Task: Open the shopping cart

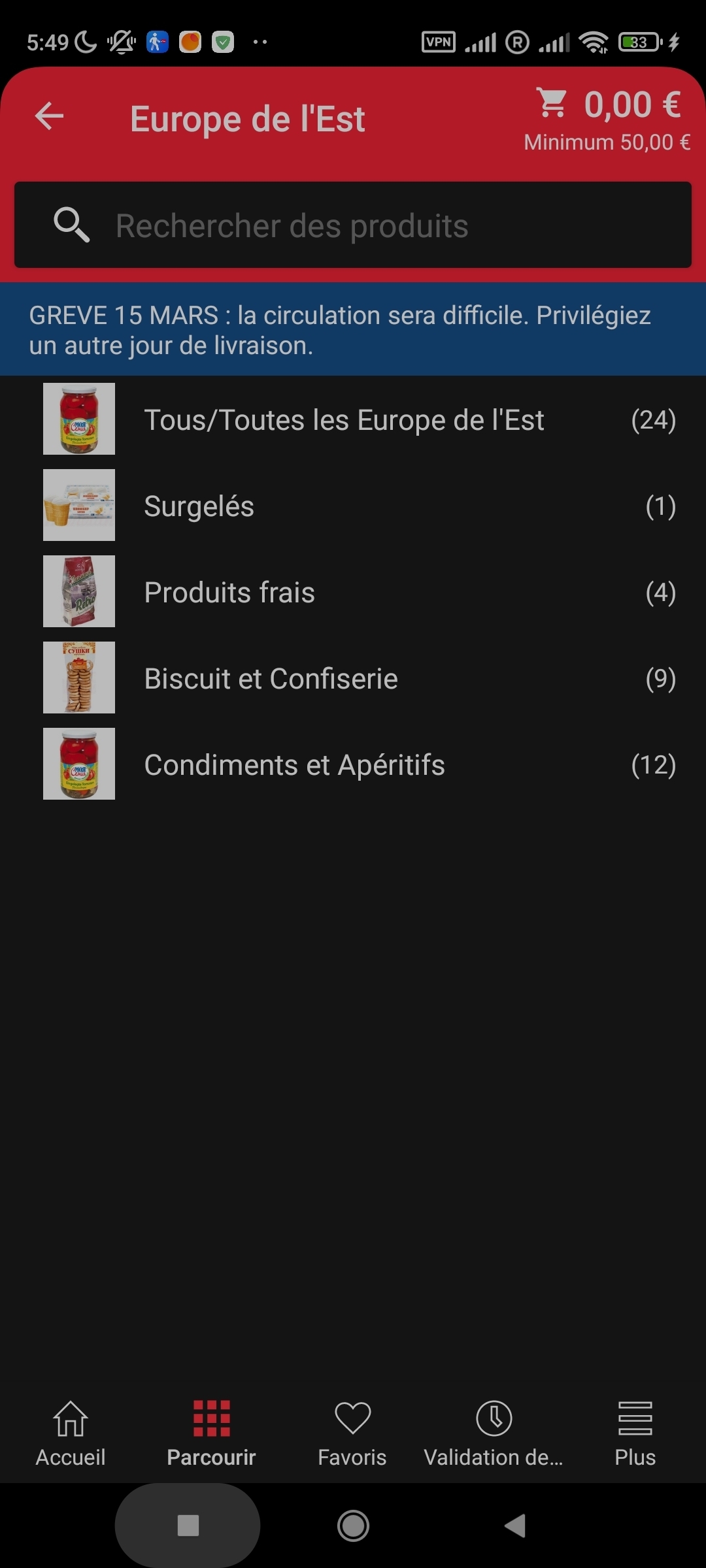Action: pyautogui.click(x=609, y=105)
